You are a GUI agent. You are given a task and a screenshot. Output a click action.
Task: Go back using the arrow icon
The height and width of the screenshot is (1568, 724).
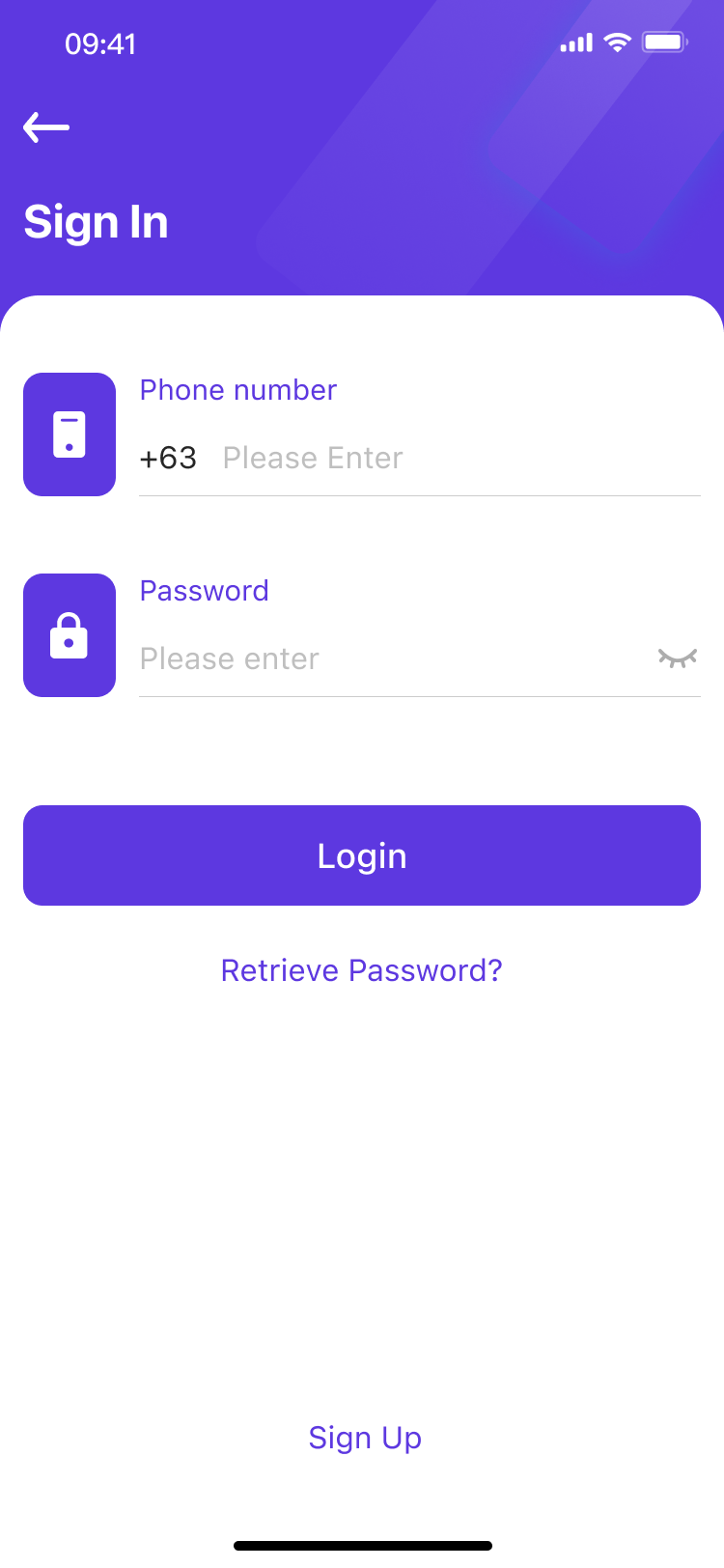click(46, 127)
